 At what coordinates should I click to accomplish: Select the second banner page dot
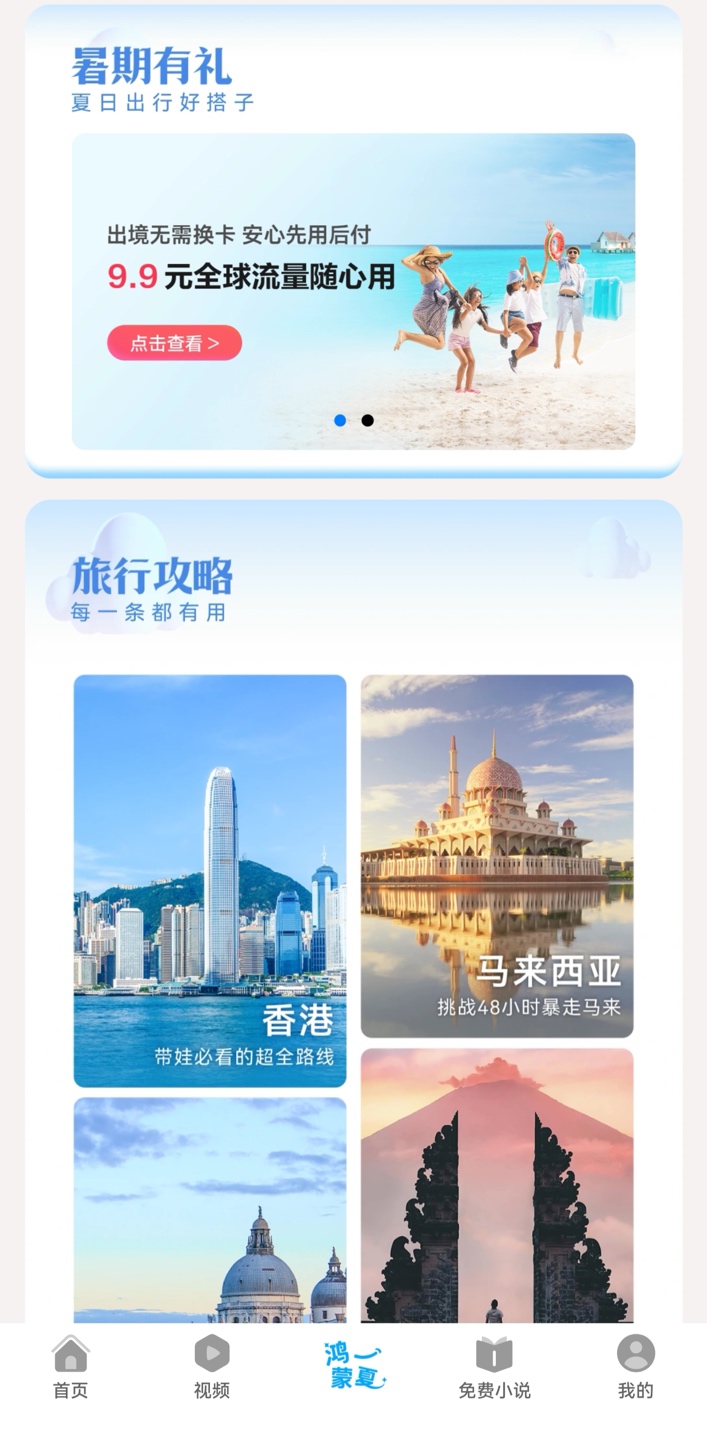[367, 420]
